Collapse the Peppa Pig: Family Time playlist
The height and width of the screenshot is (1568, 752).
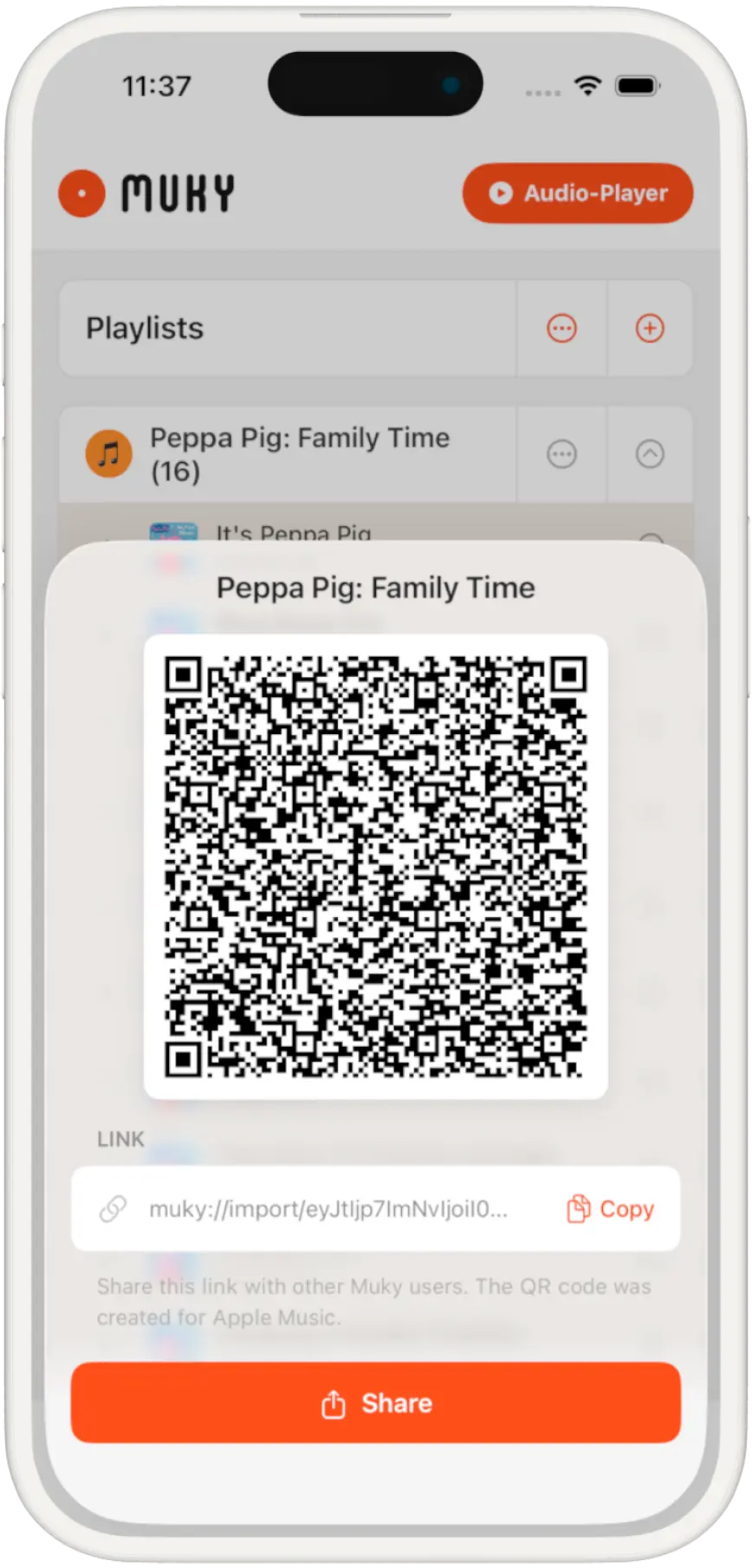click(650, 454)
